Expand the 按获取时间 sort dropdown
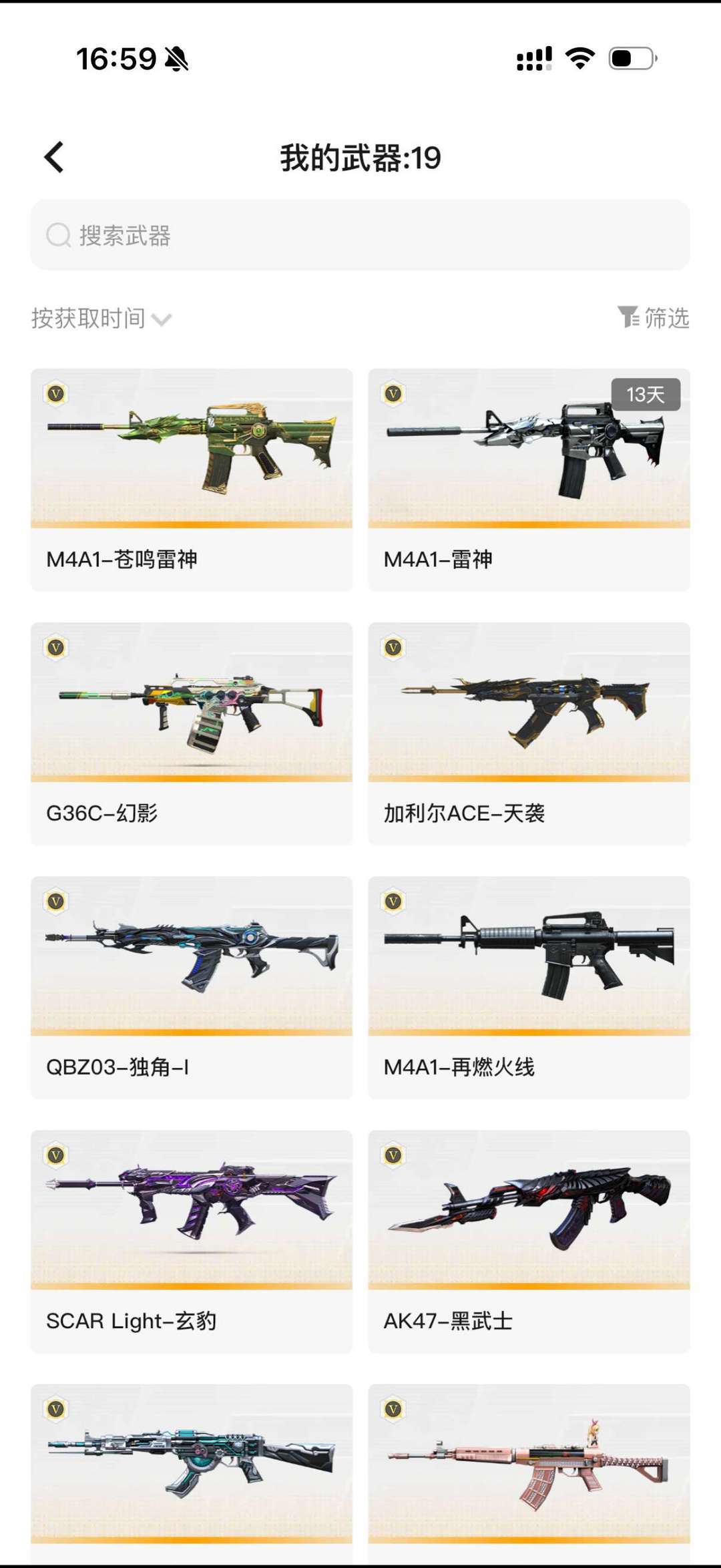721x1568 pixels. pyautogui.click(x=101, y=319)
